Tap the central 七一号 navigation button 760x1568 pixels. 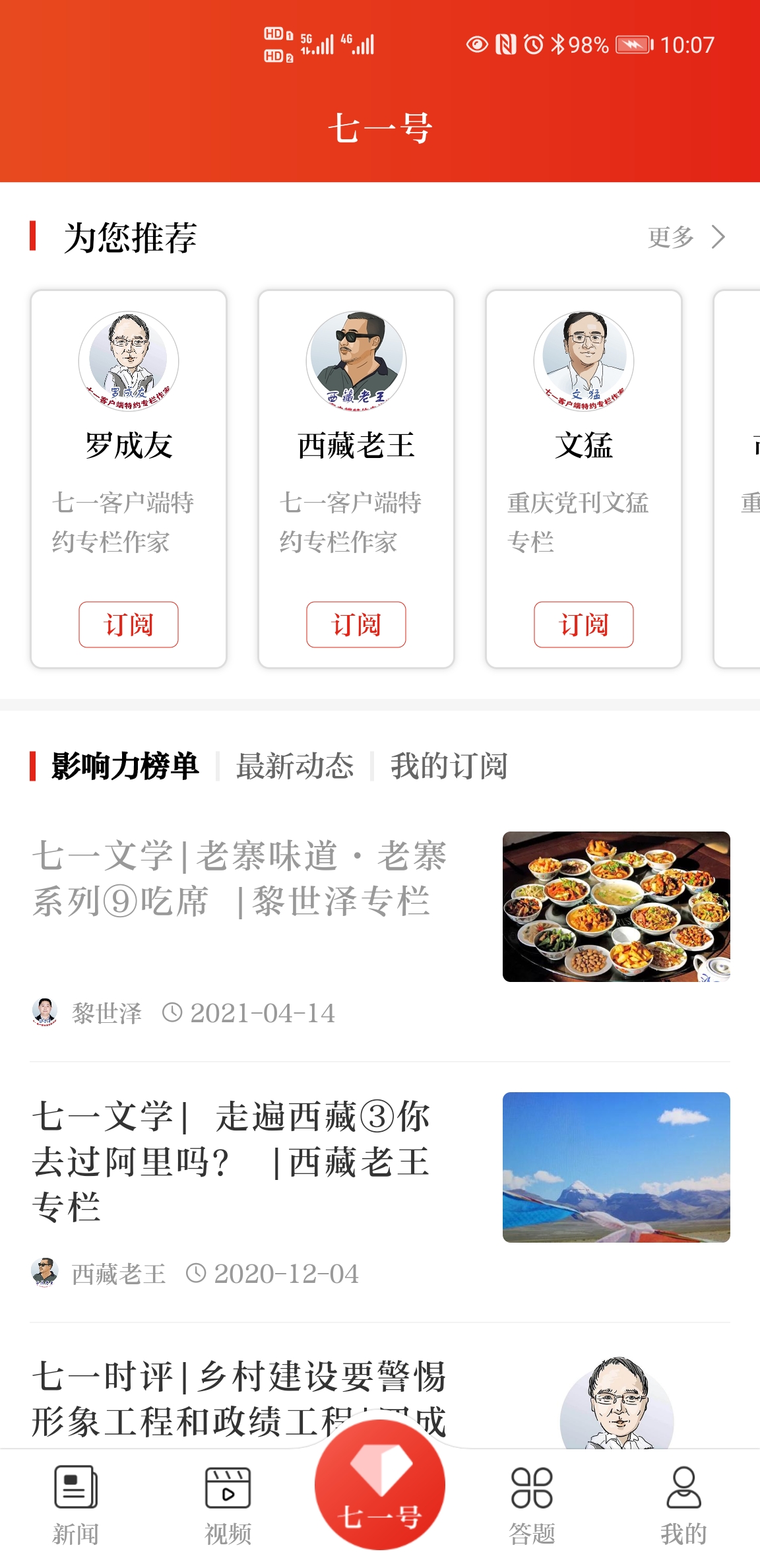(380, 1486)
